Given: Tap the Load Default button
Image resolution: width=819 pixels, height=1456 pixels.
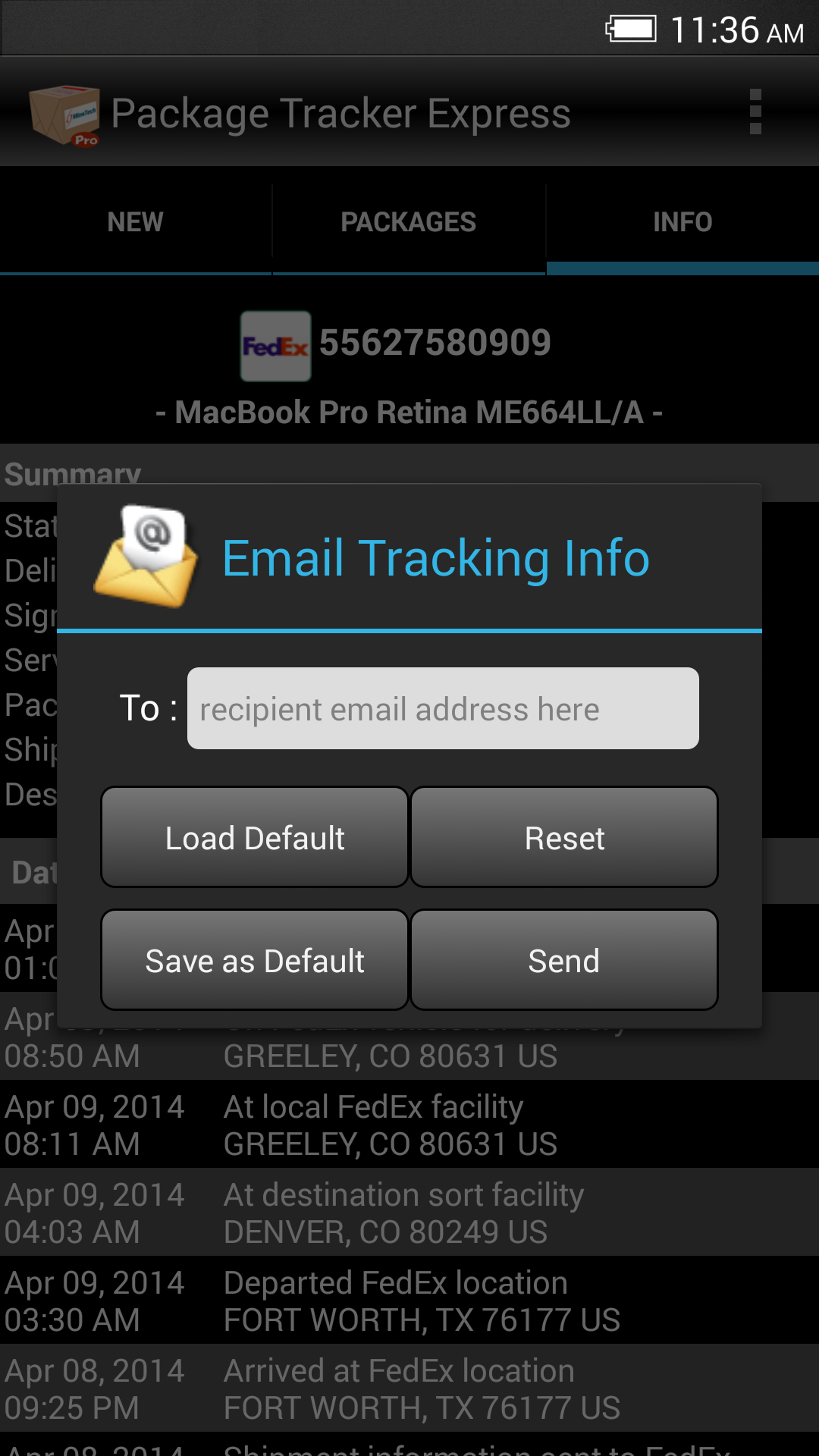Looking at the screenshot, I should coord(255,837).
